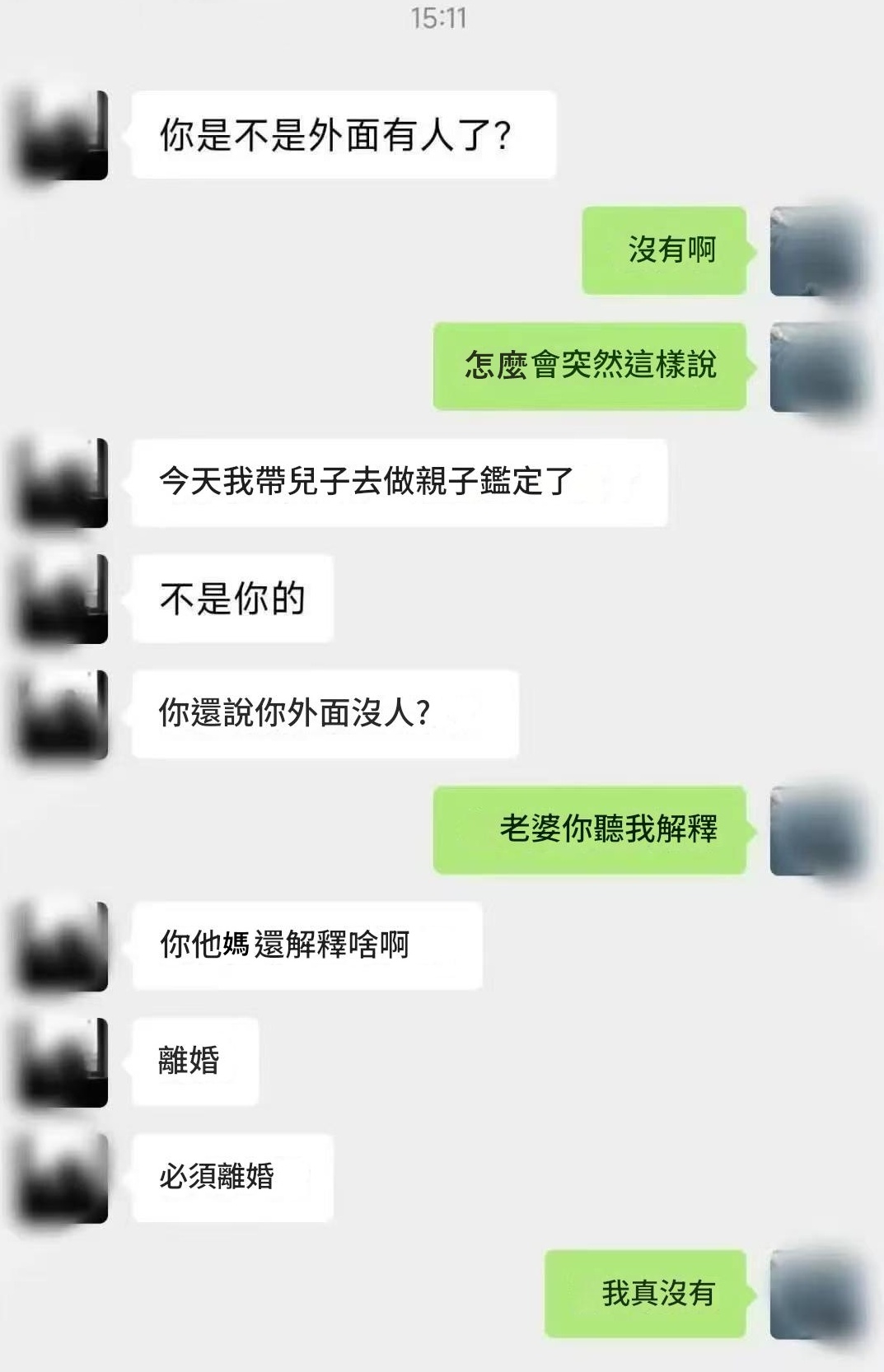The width and height of the screenshot is (884, 1372).
Task: Tap own avatar next to 老婆你聽我解釋
Action: click(x=815, y=830)
